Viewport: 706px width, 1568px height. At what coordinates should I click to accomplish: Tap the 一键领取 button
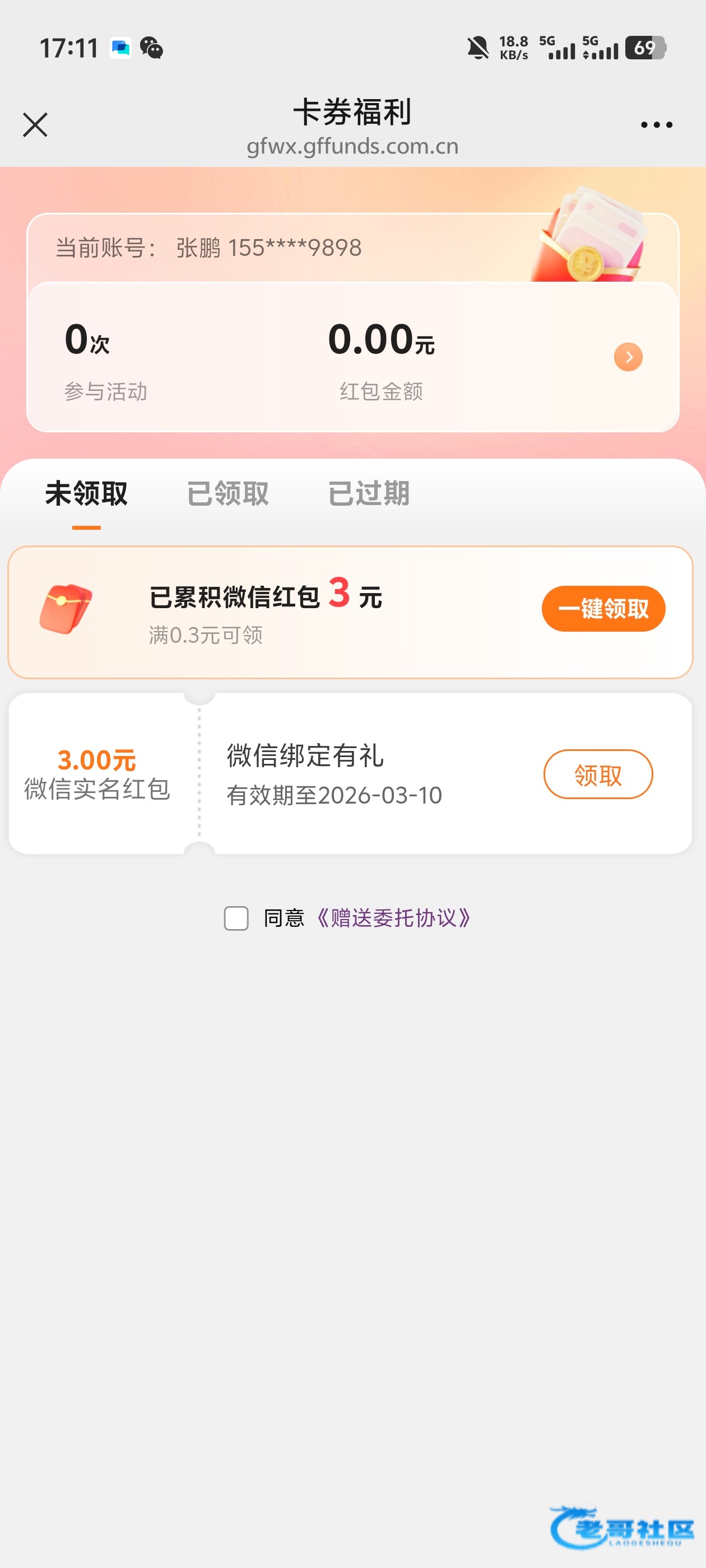point(603,609)
